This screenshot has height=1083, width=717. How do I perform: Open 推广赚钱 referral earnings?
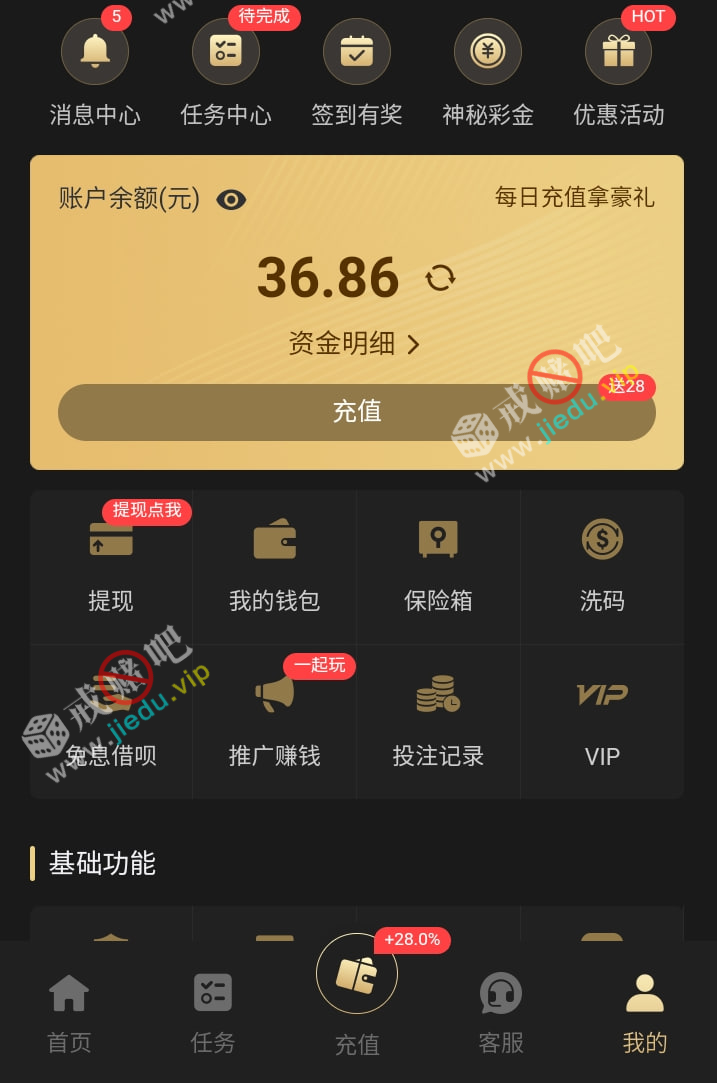pos(274,720)
